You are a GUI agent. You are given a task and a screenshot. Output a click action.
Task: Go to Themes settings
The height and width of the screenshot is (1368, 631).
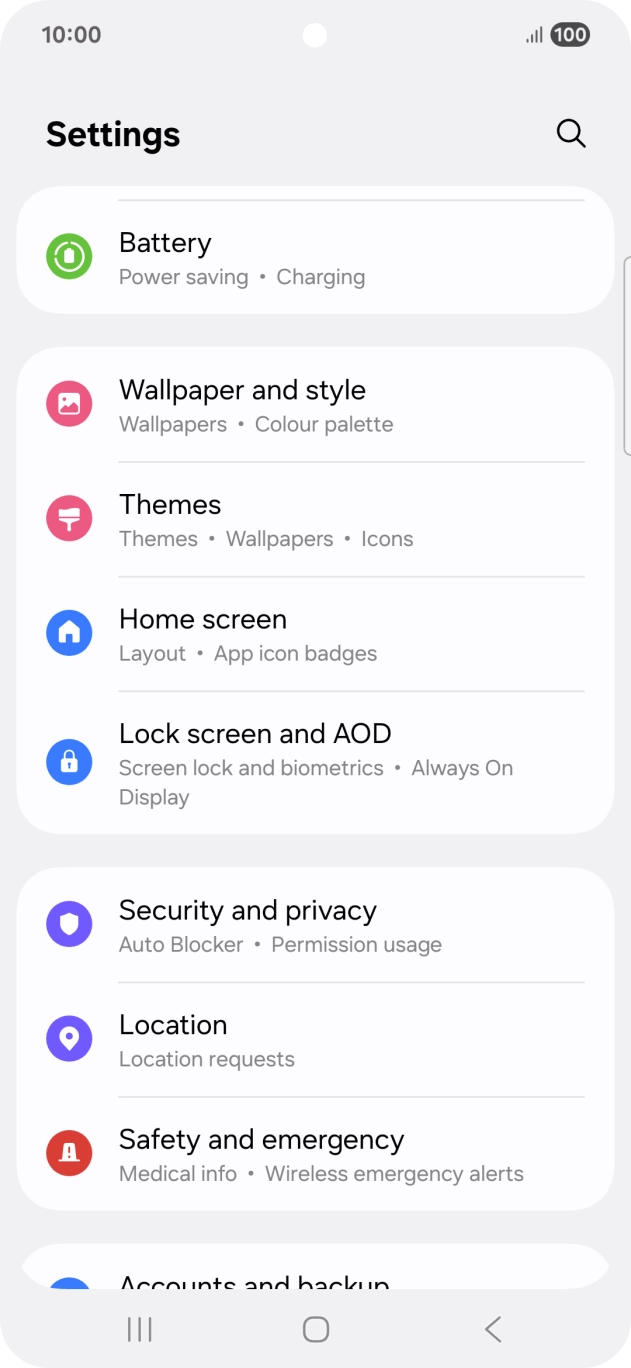315,520
